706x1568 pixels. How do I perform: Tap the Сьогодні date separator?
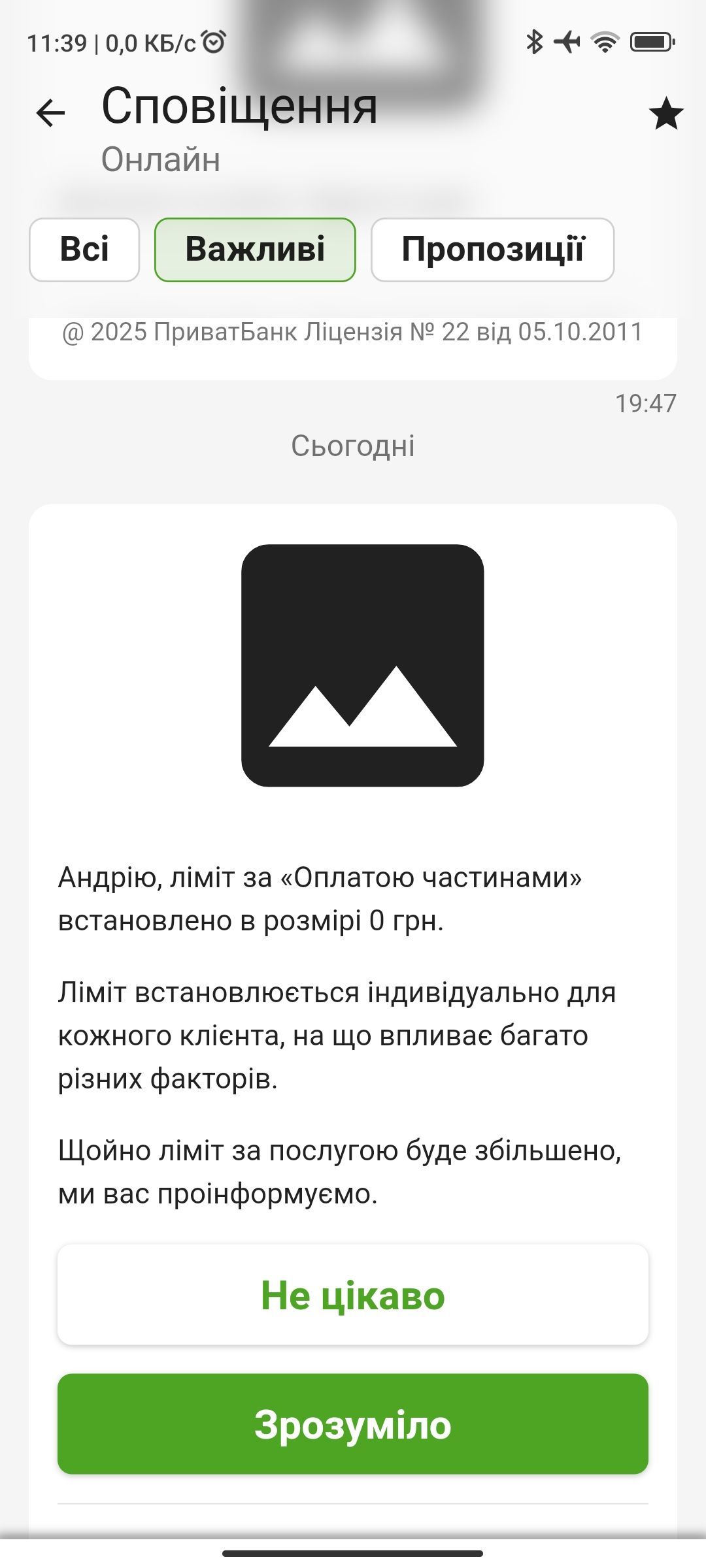click(353, 444)
